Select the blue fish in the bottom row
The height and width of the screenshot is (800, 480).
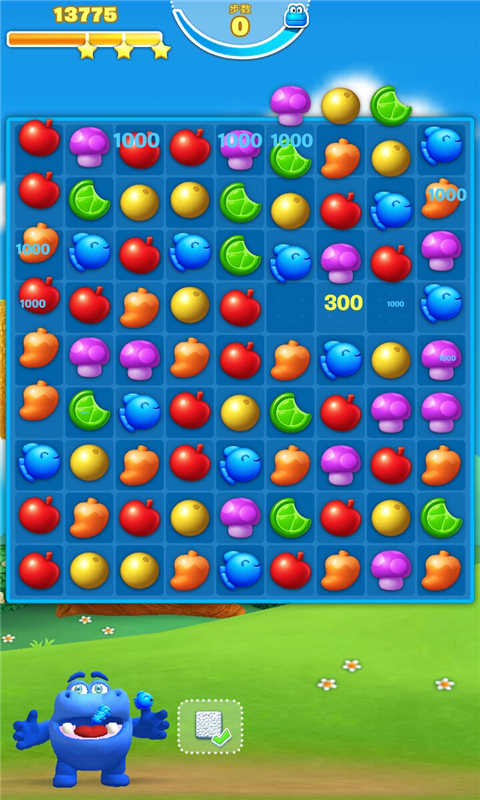[240, 570]
